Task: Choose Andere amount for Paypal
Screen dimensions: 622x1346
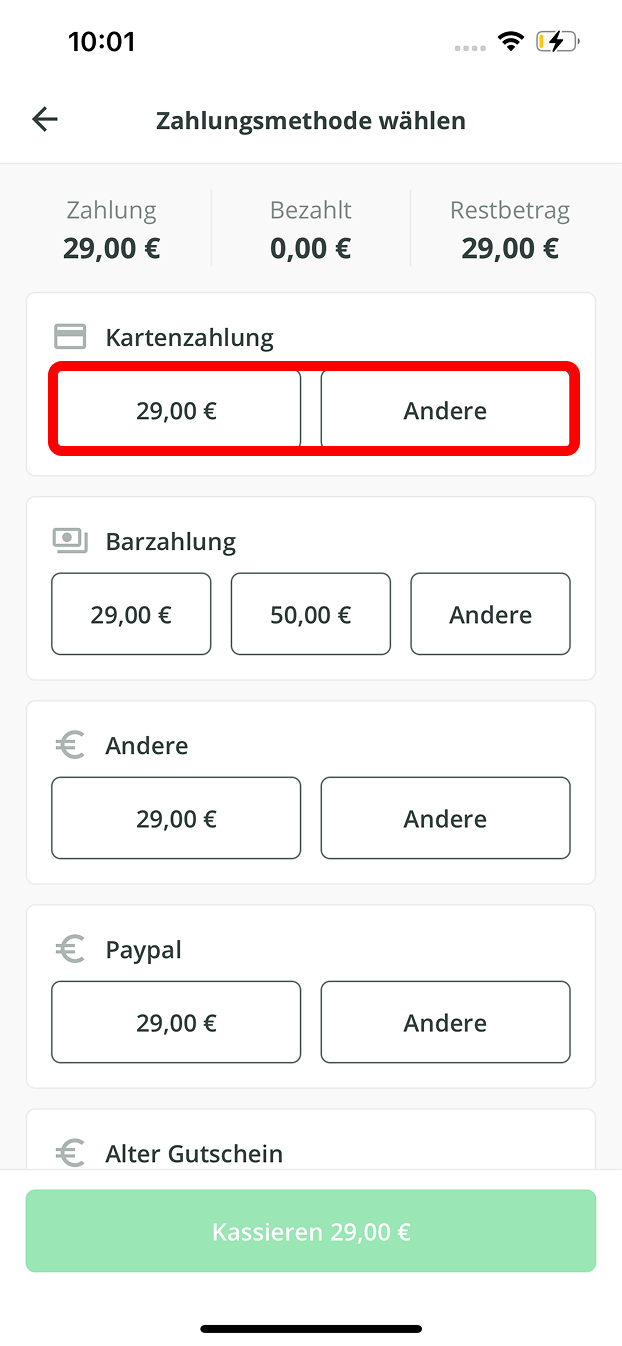Action: pyautogui.click(x=445, y=1022)
